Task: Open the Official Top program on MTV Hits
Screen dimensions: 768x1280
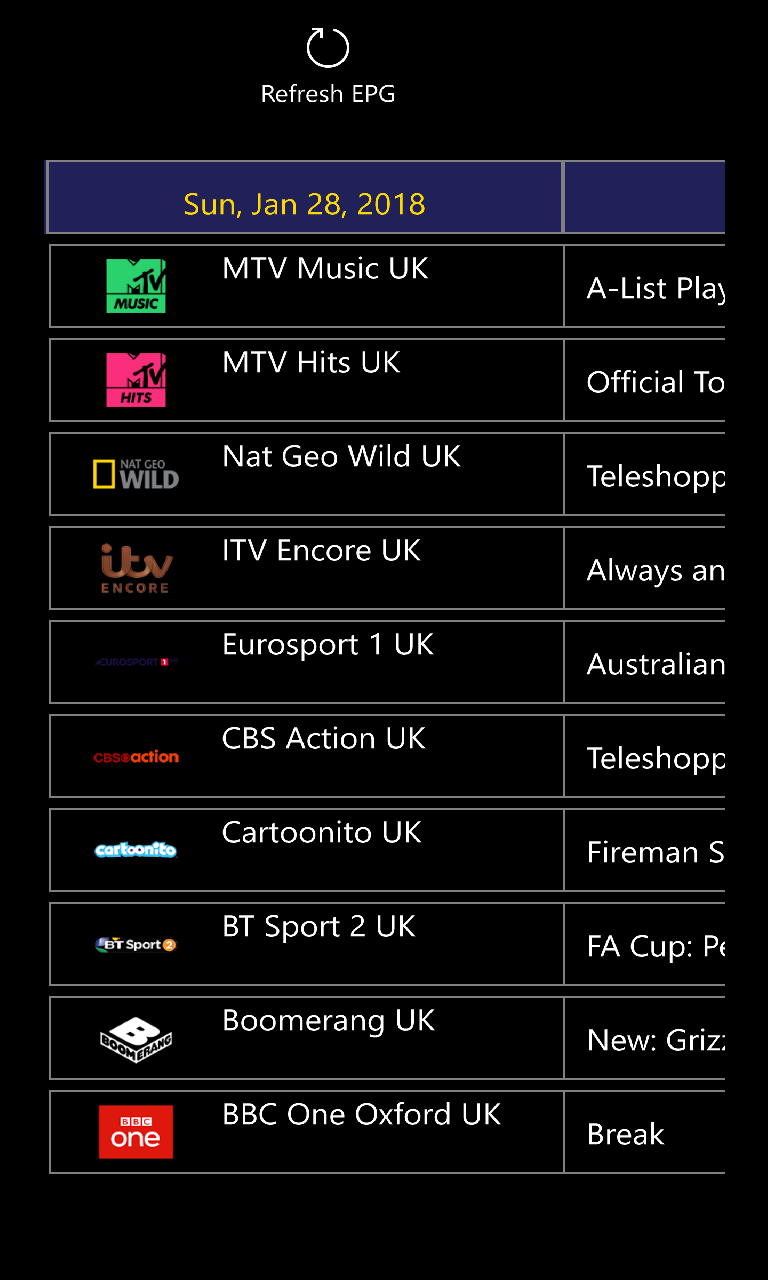Action: [x=660, y=382]
